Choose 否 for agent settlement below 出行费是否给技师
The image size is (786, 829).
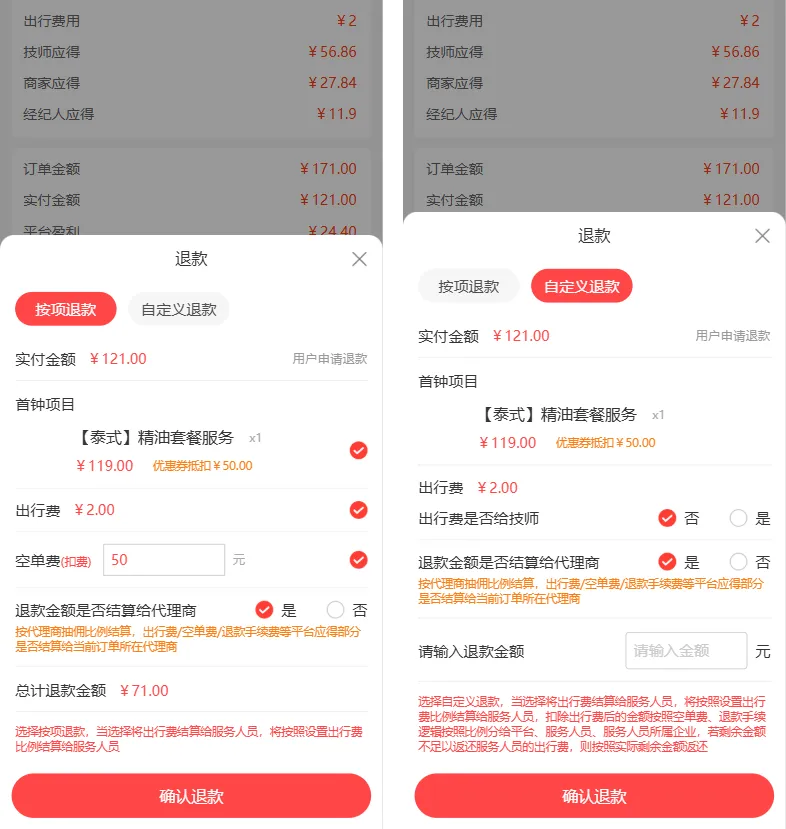[739, 562]
